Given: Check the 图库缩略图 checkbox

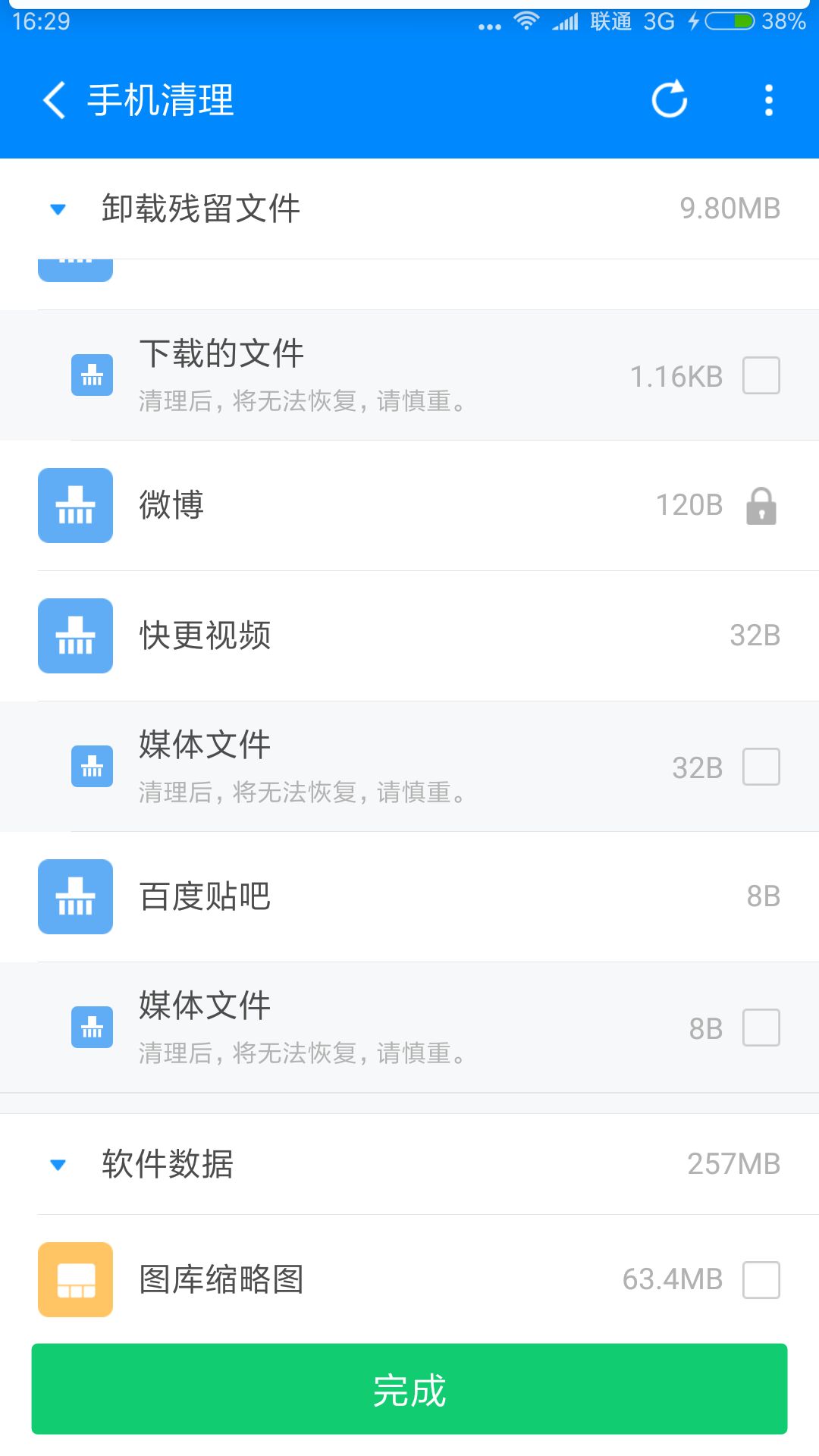Looking at the screenshot, I should (761, 1280).
